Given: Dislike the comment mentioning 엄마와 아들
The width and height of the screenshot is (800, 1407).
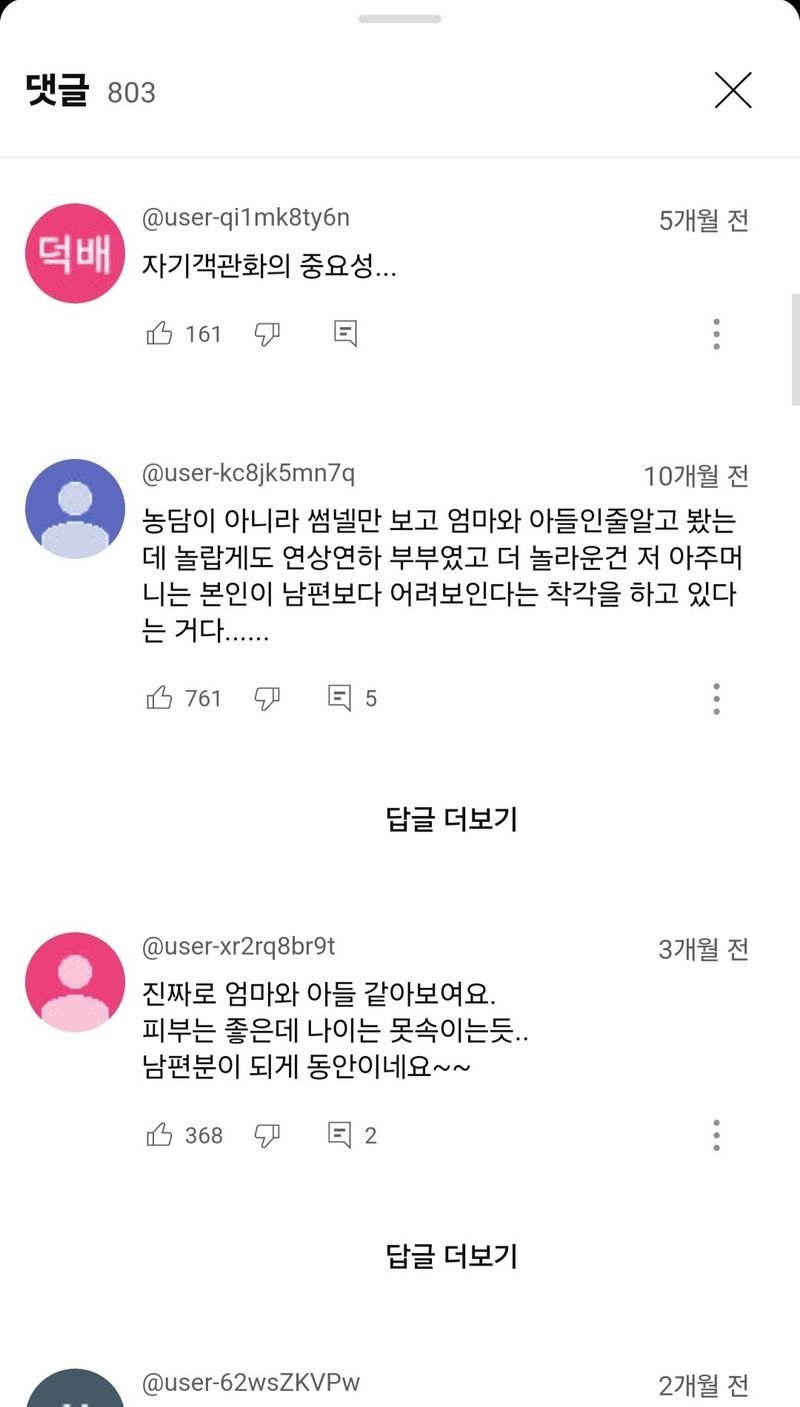Looking at the screenshot, I should pyautogui.click(x=266, y=1134).
